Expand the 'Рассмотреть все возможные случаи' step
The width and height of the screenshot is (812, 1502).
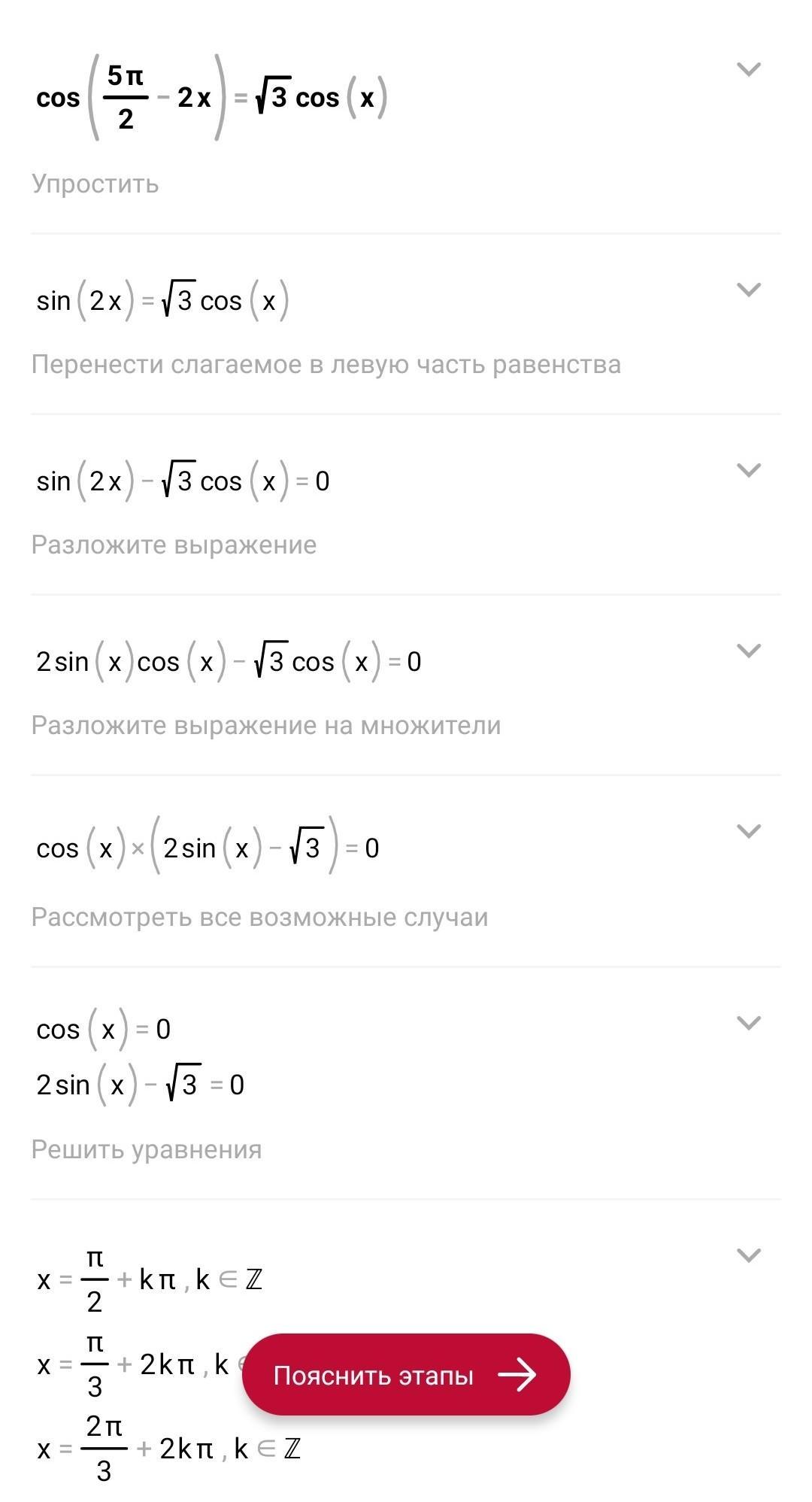(x=748, y=831)
